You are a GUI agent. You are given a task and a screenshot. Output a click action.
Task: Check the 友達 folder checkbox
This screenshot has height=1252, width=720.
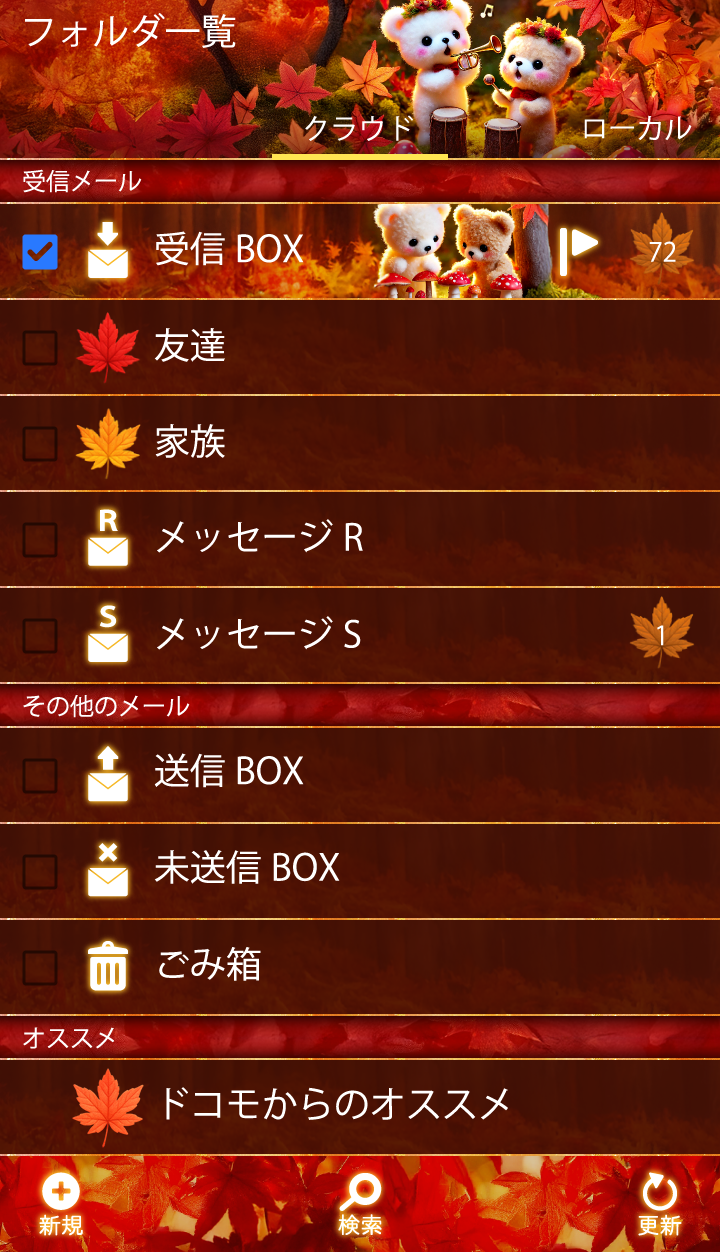tap(40, 347)
